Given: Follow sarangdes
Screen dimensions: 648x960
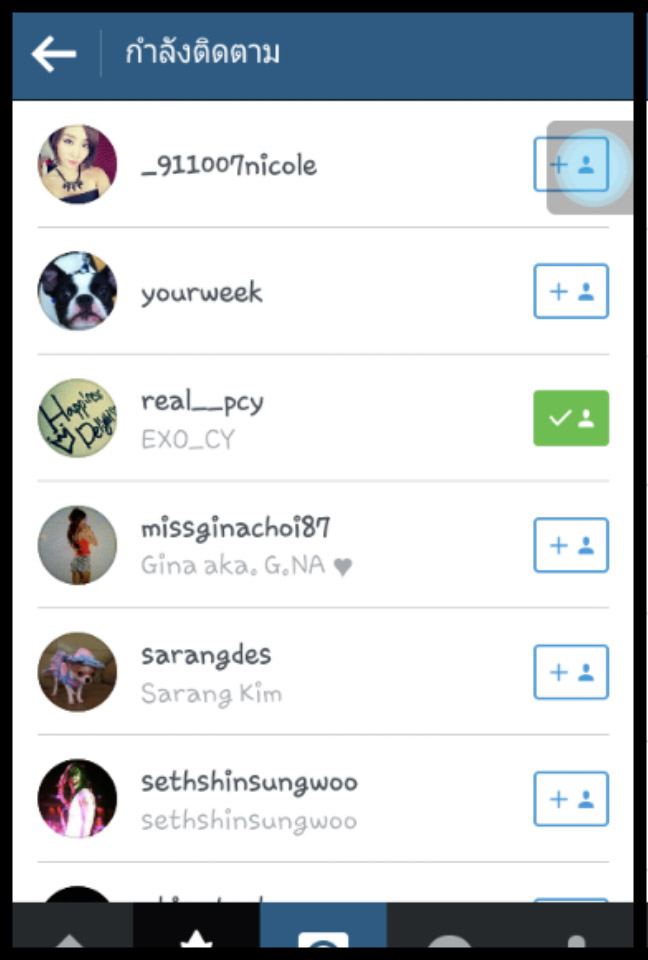Looking at the screenshot, I should 571,672.
